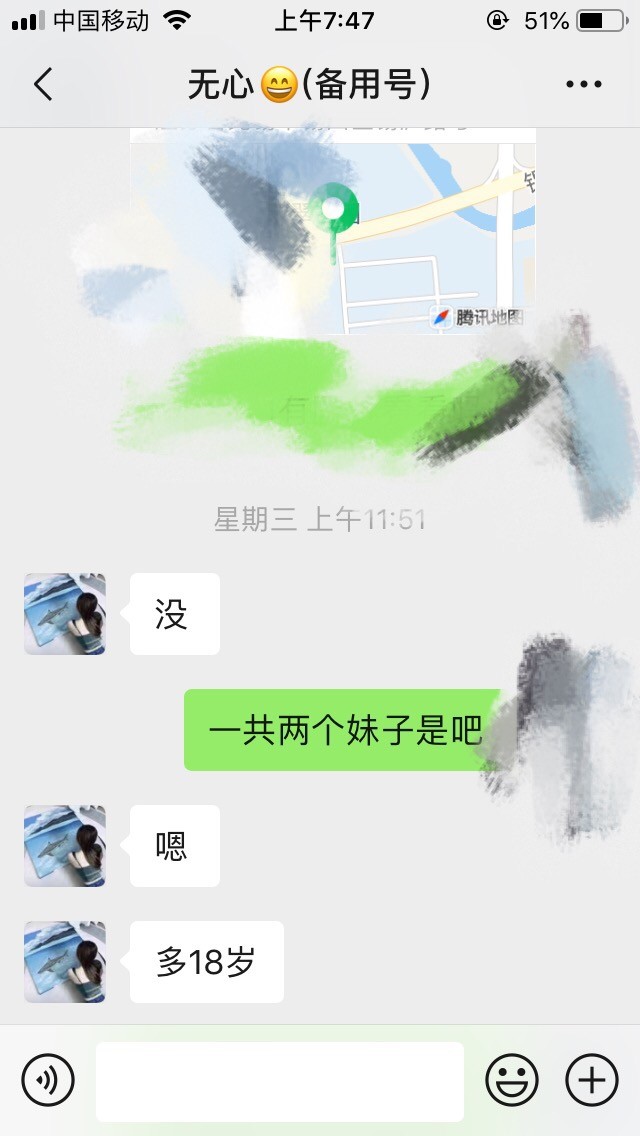Tap the avatar beside the "没" message
The image size is (640, 1136).
pos(65,614)
